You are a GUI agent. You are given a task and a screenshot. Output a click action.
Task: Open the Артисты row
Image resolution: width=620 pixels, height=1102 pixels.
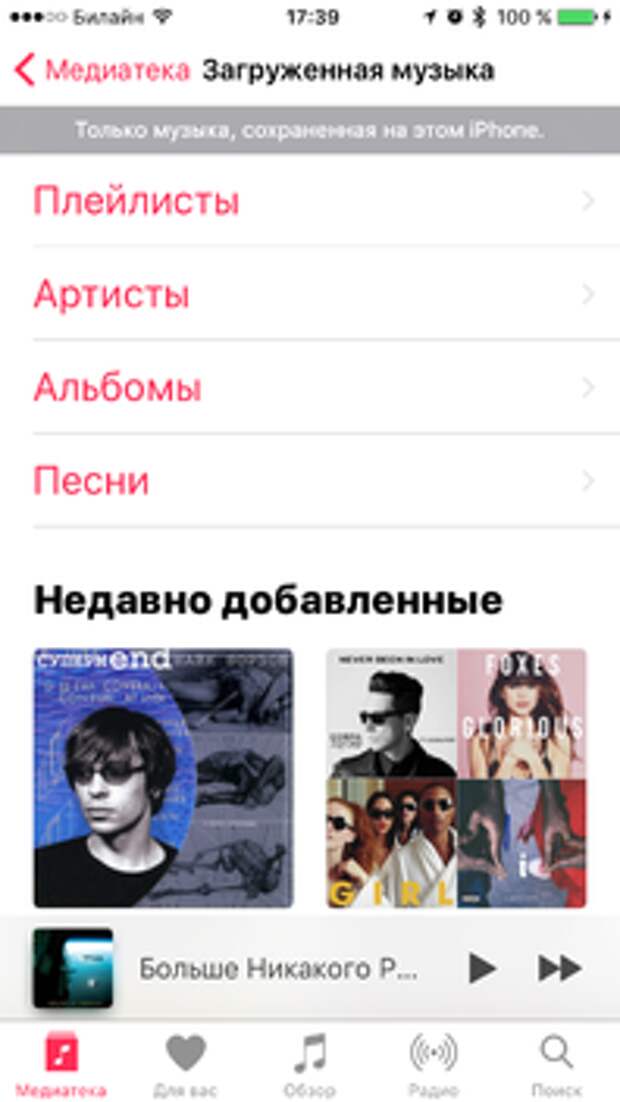click(310, 295)
